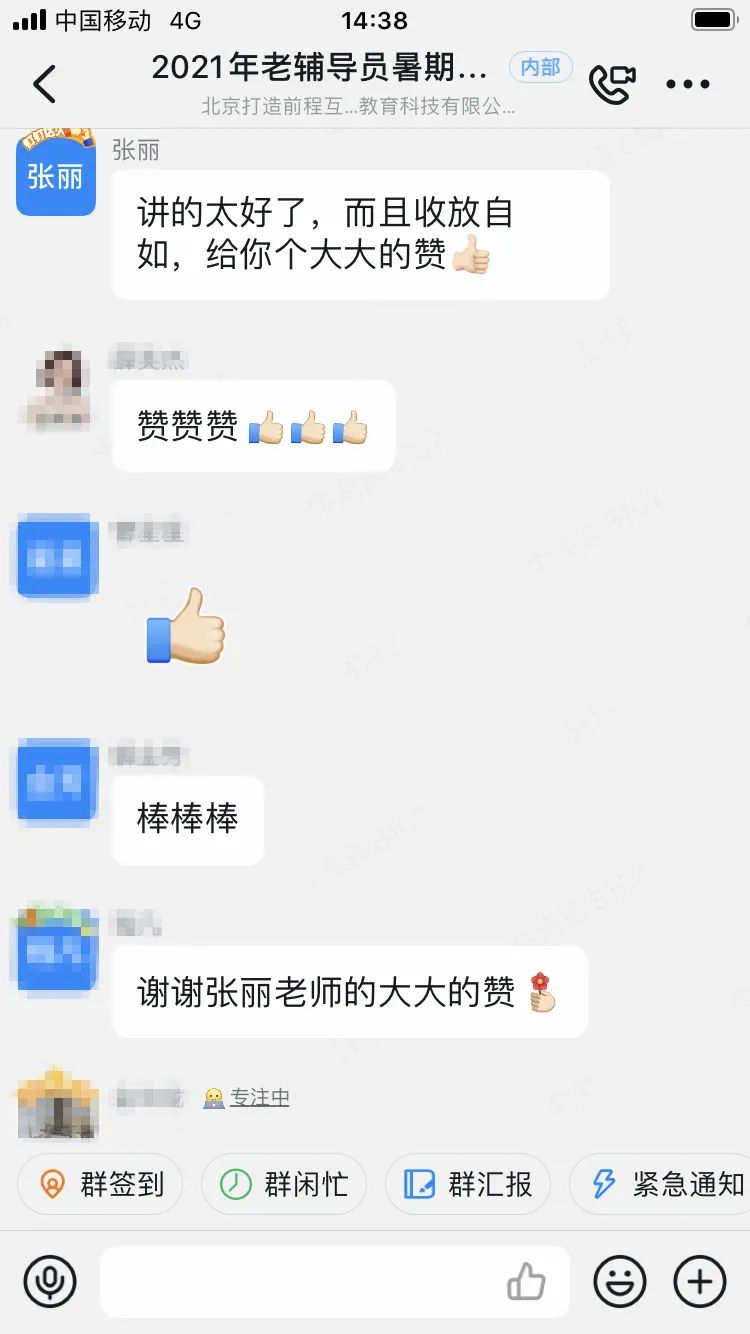Open the plus attachments panel
The width and height of the screenshot is (750, 1334).
(700, 1281)
